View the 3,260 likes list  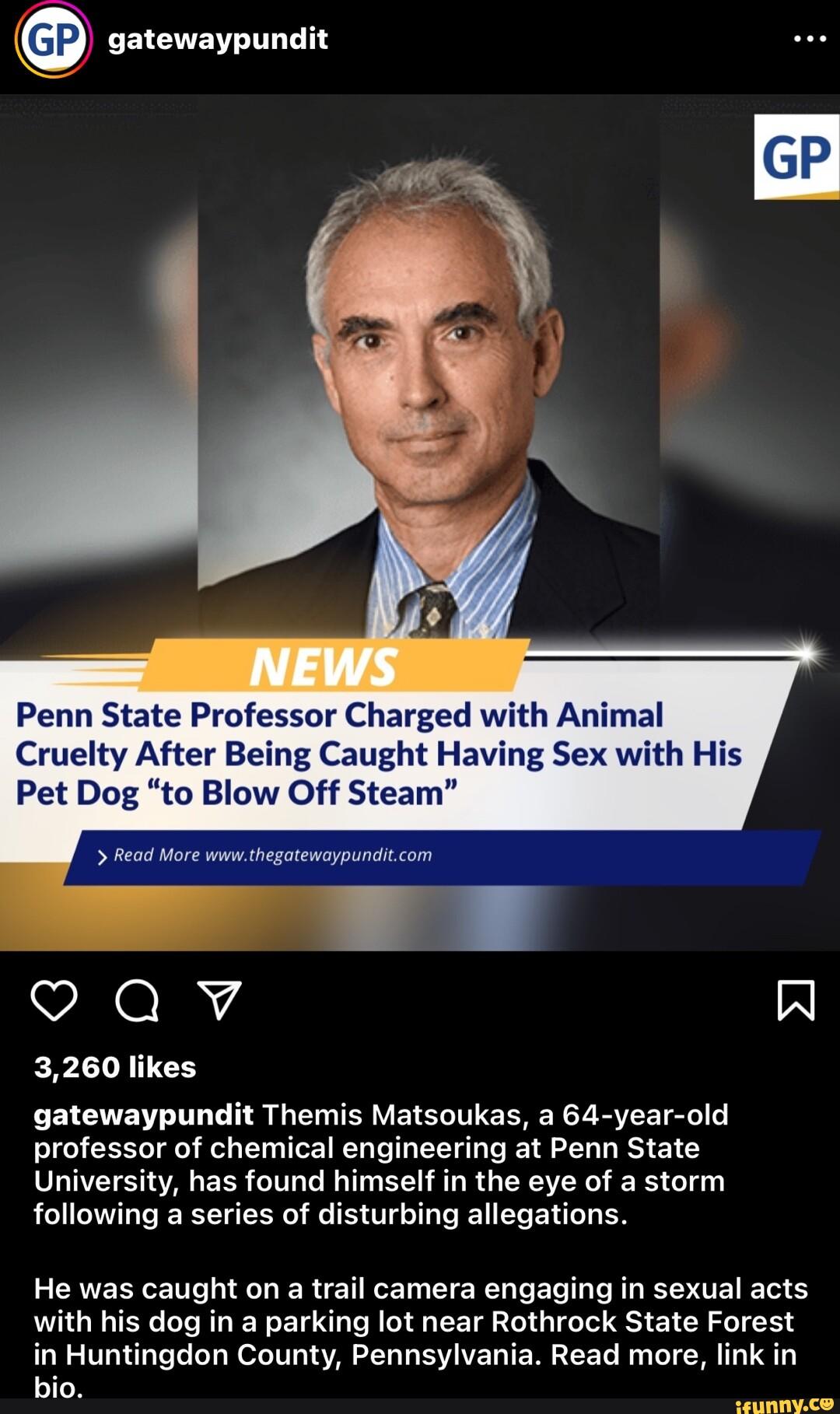pos(115,1067)
